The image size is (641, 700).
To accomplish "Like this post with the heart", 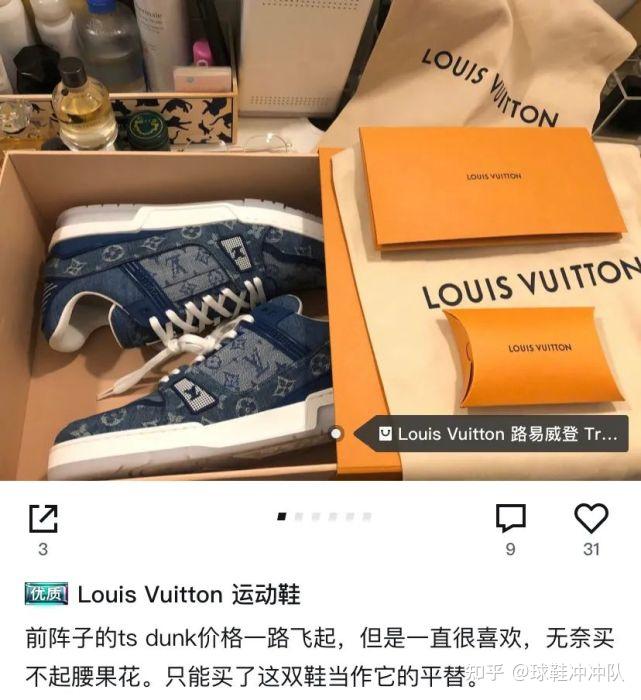I will [x=591, y=518].
